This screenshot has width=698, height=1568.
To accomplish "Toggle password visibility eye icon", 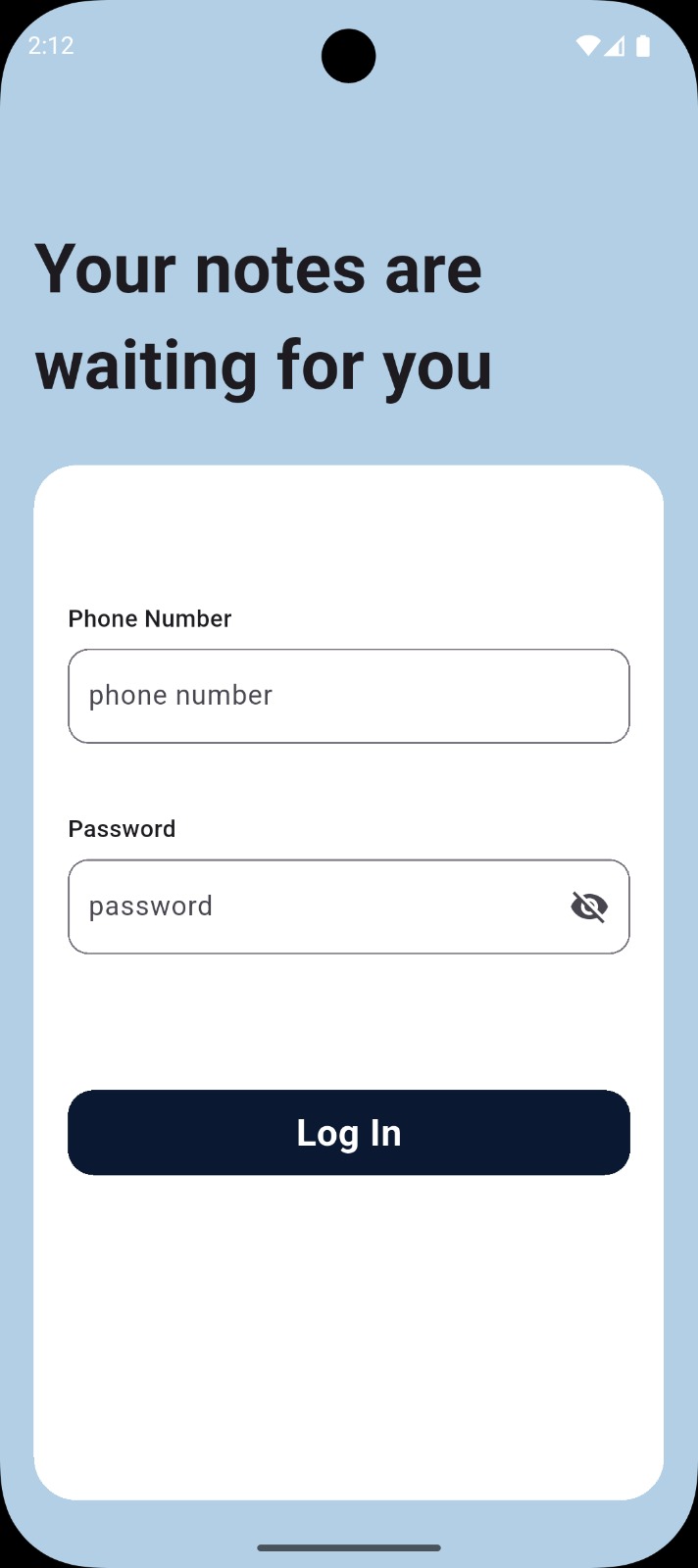I will point(589,906).
